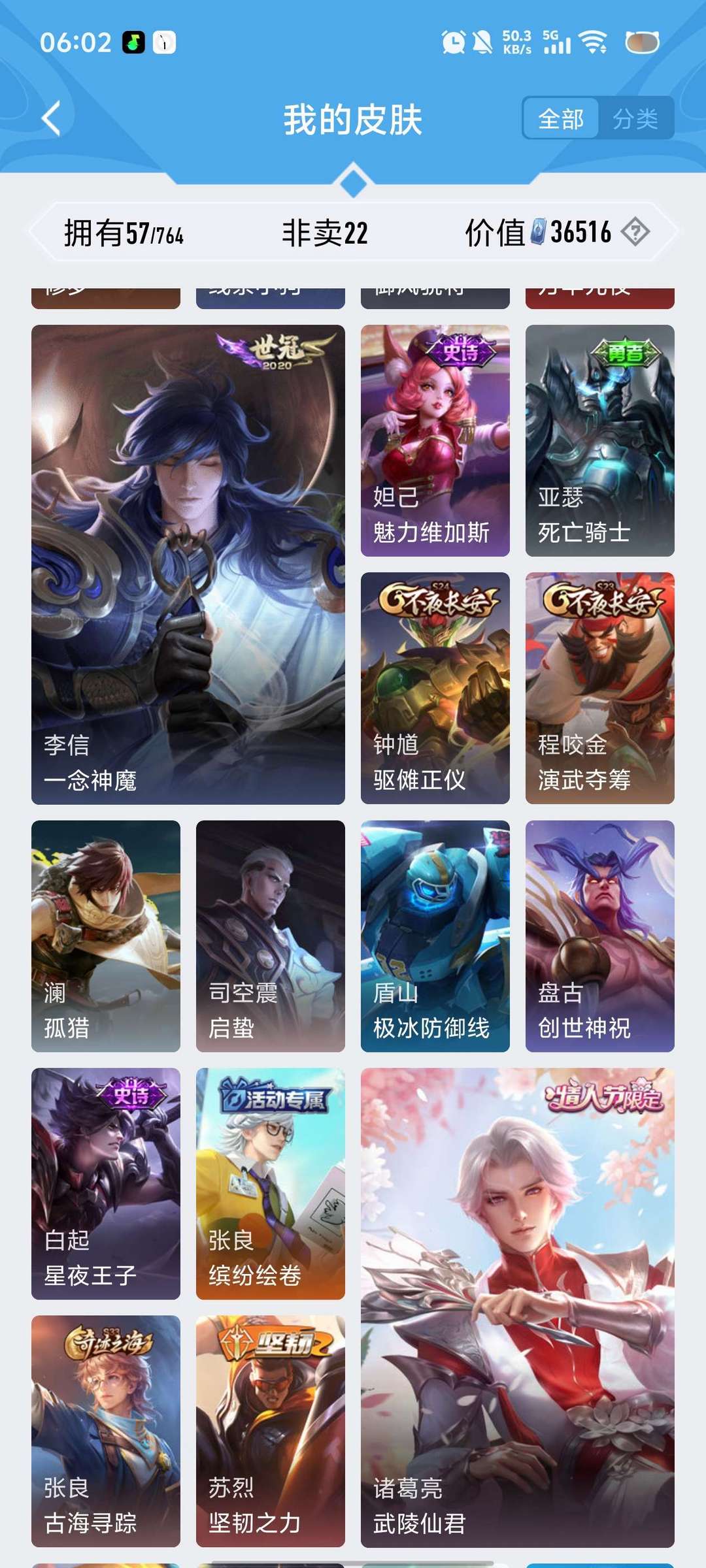The height and width of the screenshot is (1568, 706).
Task: View the 司空震 启蛰 skin
Action: coord(271,936)
